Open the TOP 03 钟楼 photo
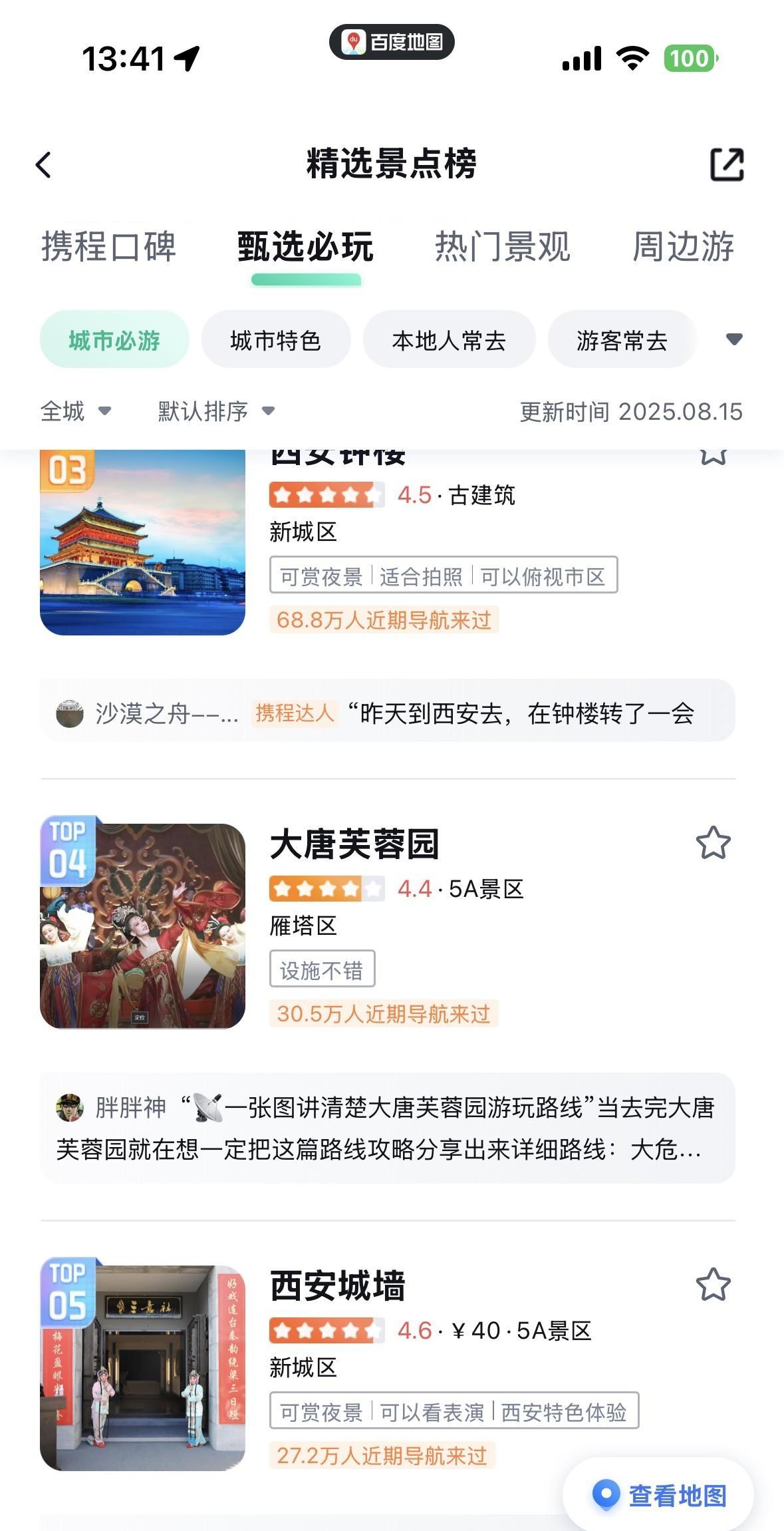The height and width of the screenshot is (1531, 784). pos(142,542)
